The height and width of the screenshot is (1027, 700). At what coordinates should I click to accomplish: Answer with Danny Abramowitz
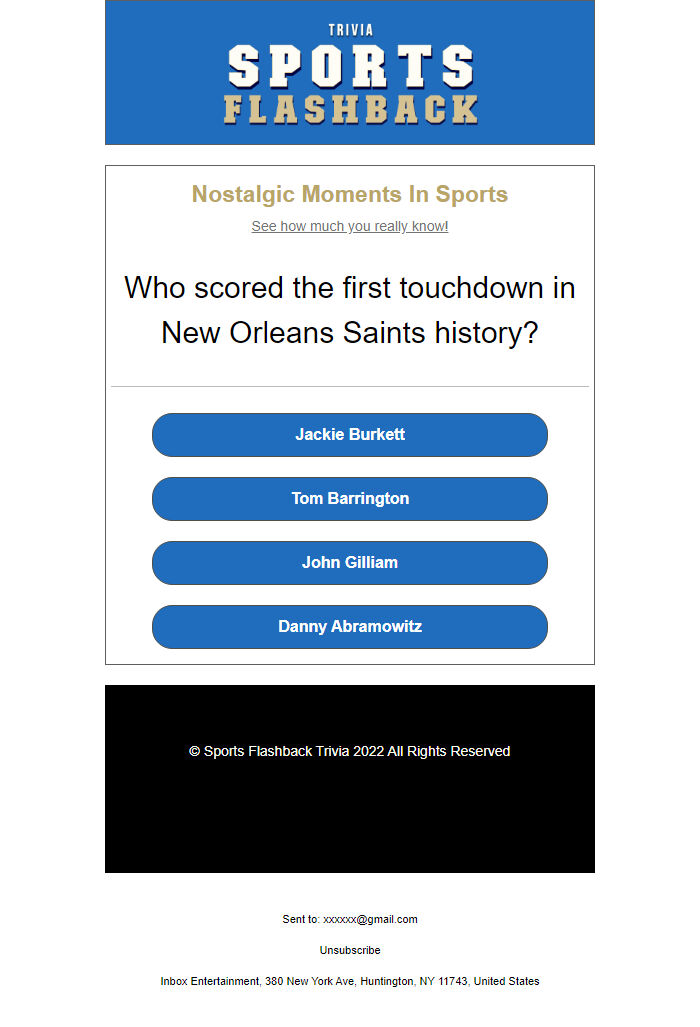pyautogui.click(x=350, y=627)
